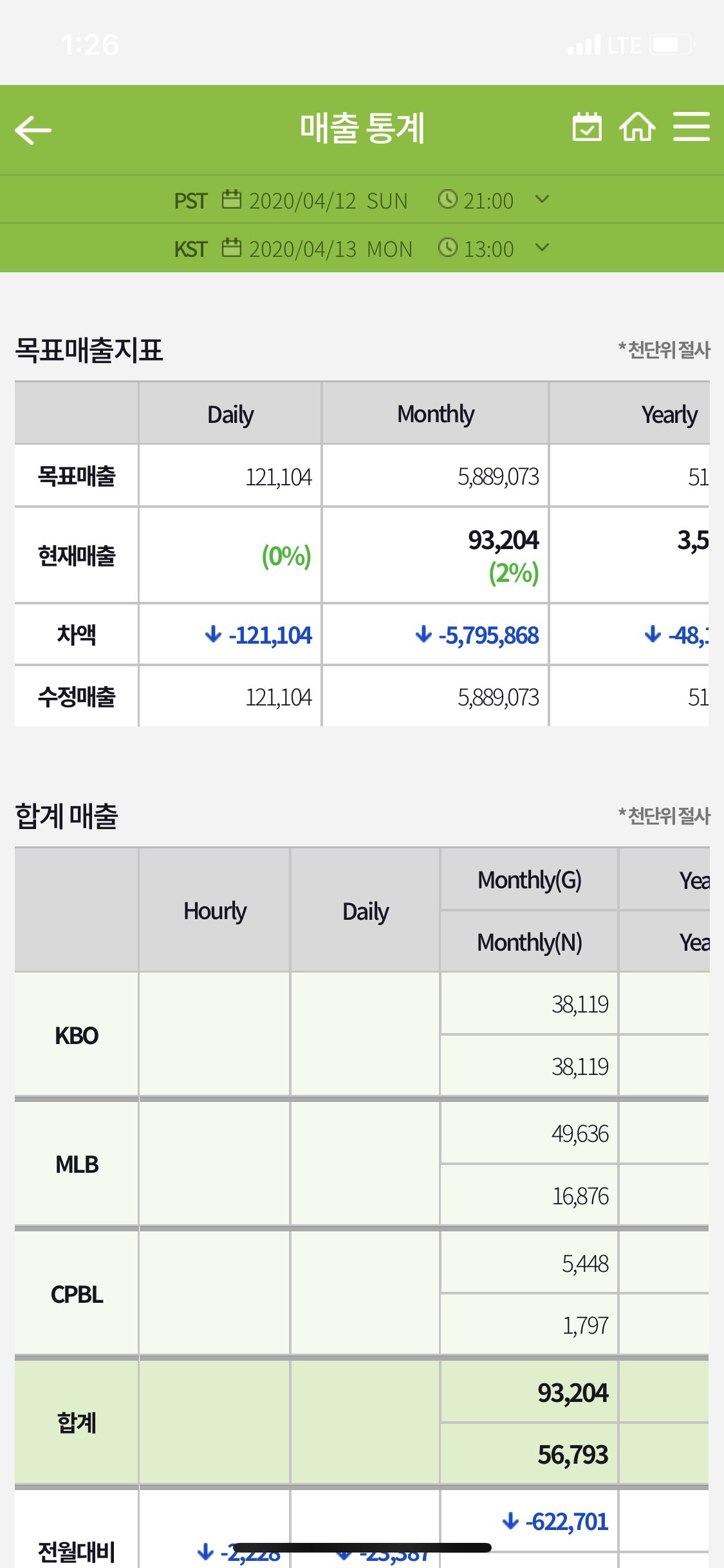Go back using the header arrow
Viewport: 724px width, 1568px height.
[33, 129]
